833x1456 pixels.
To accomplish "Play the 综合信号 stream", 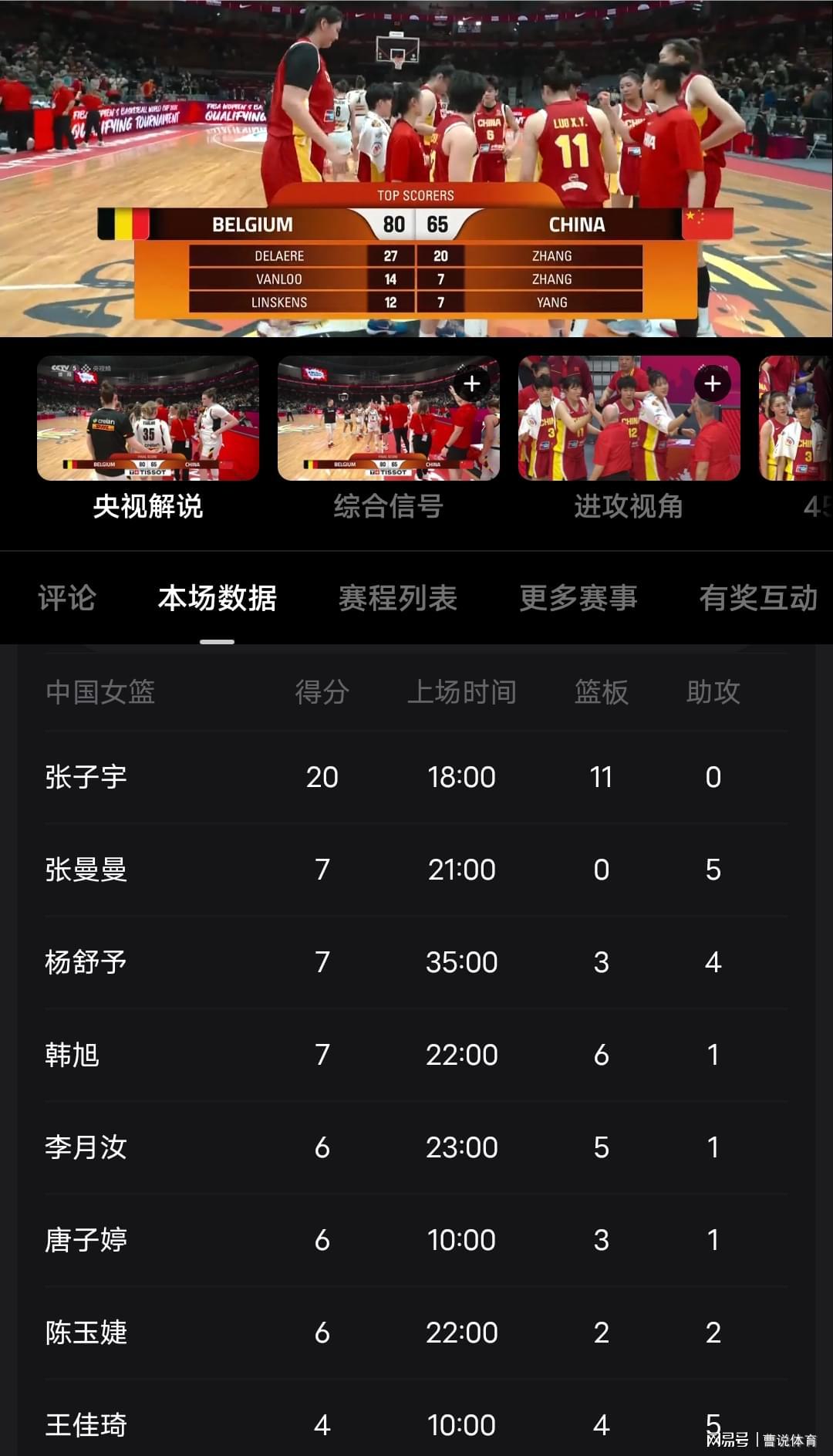I will 388,420.
